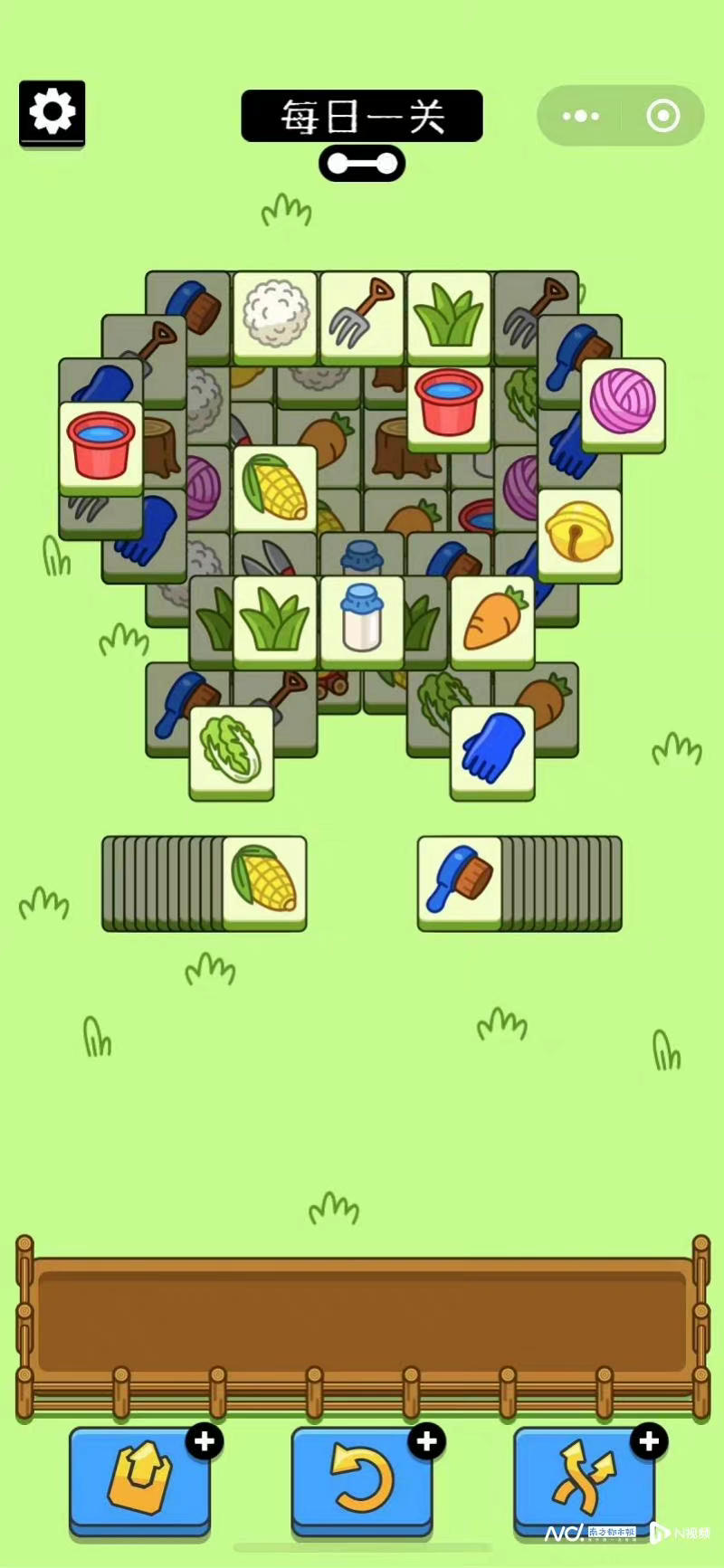Shuffle the tiles with the shuffle power-up
This screenshot has height=1568, width=724.
[x=584, y=1478]
